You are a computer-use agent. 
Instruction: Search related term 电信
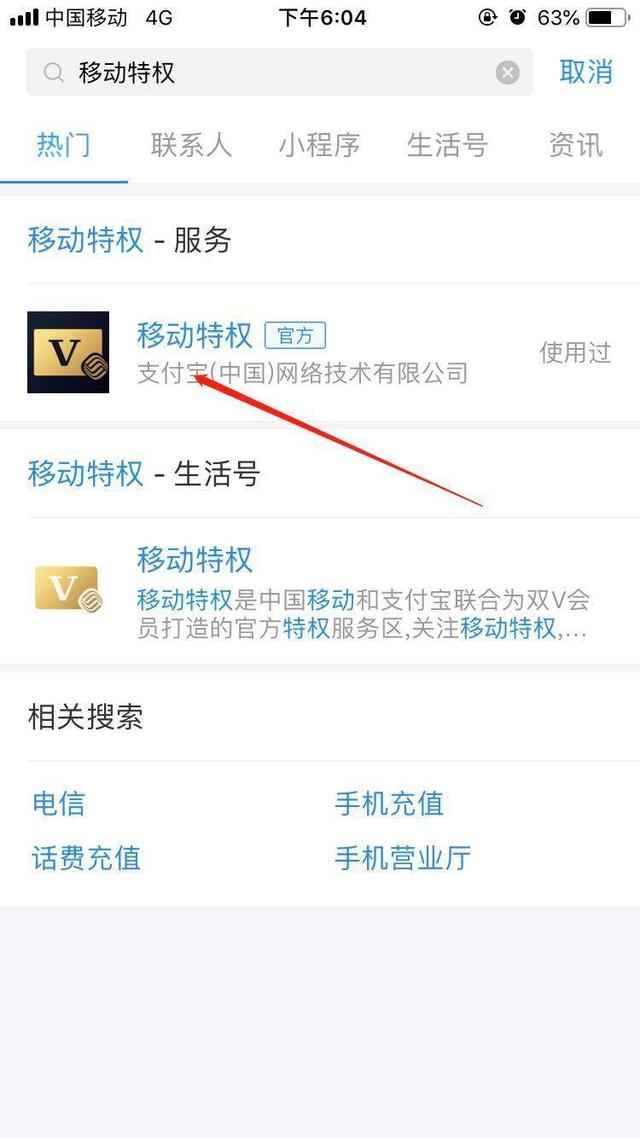[x=59, y=803]
